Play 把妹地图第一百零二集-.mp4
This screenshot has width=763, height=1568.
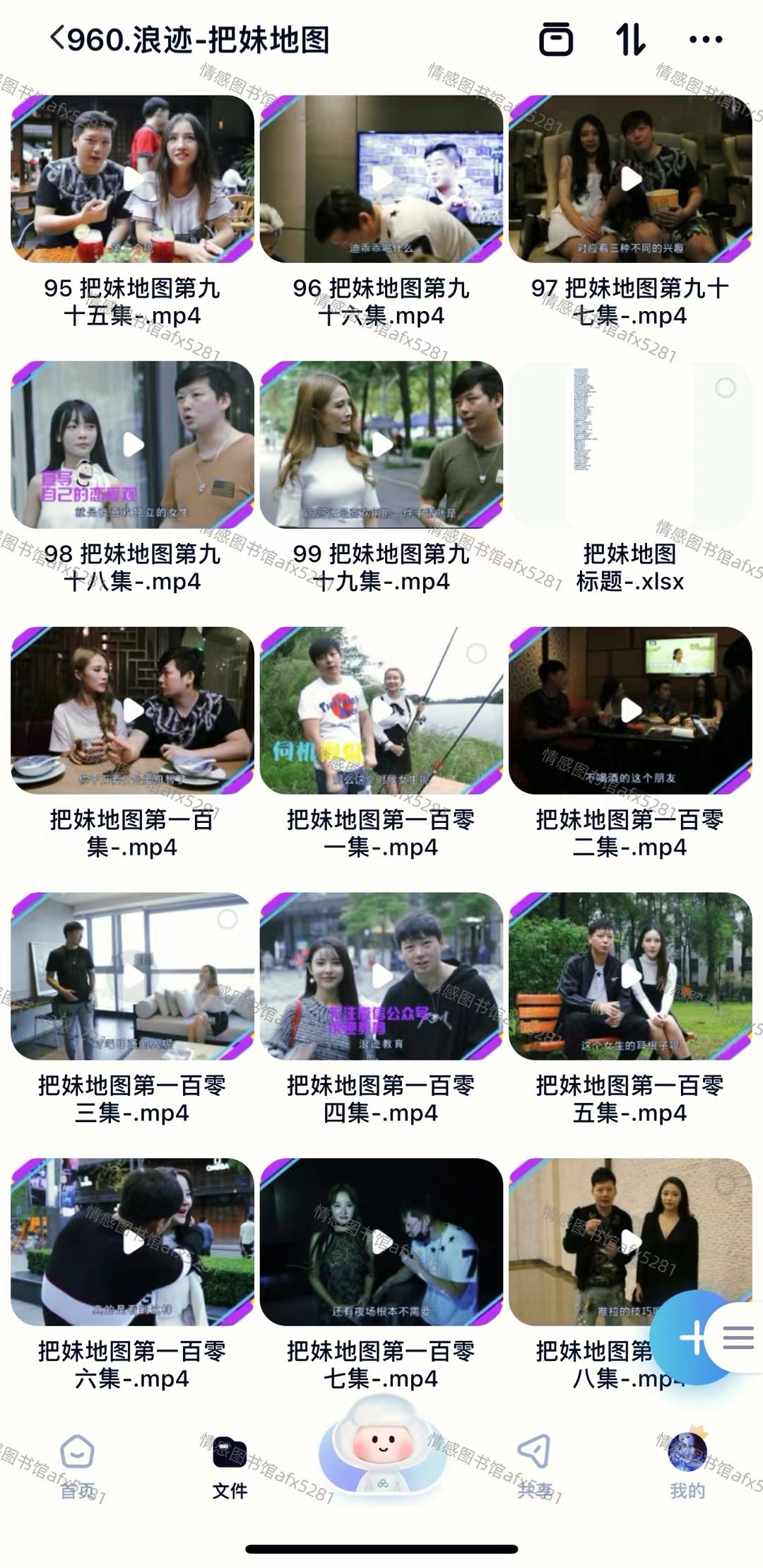pyautogui.click(x=630, y=710)
